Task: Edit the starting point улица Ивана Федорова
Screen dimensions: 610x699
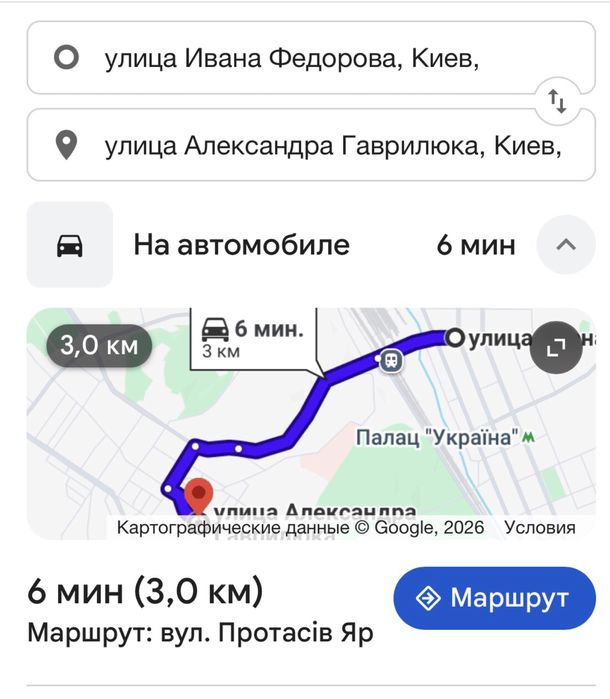Action: (x=290, y=58)
